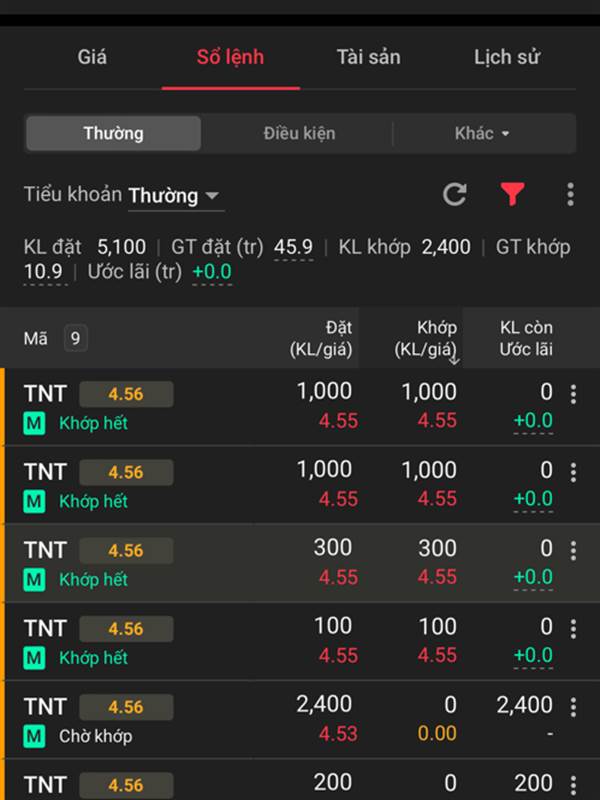
Task: Open options for the 300 TNT order
Action: (573, 551)
